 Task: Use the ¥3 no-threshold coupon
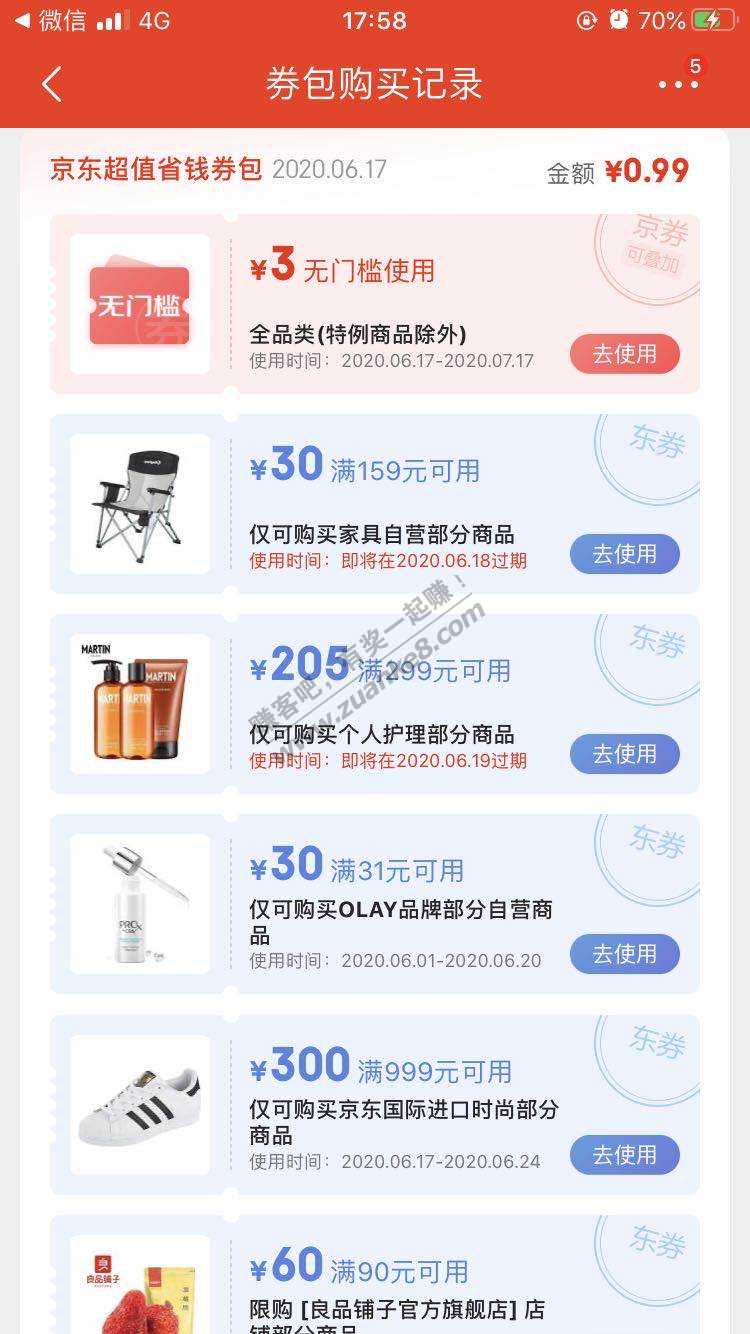pyautogui.click(x=624, y=354)
